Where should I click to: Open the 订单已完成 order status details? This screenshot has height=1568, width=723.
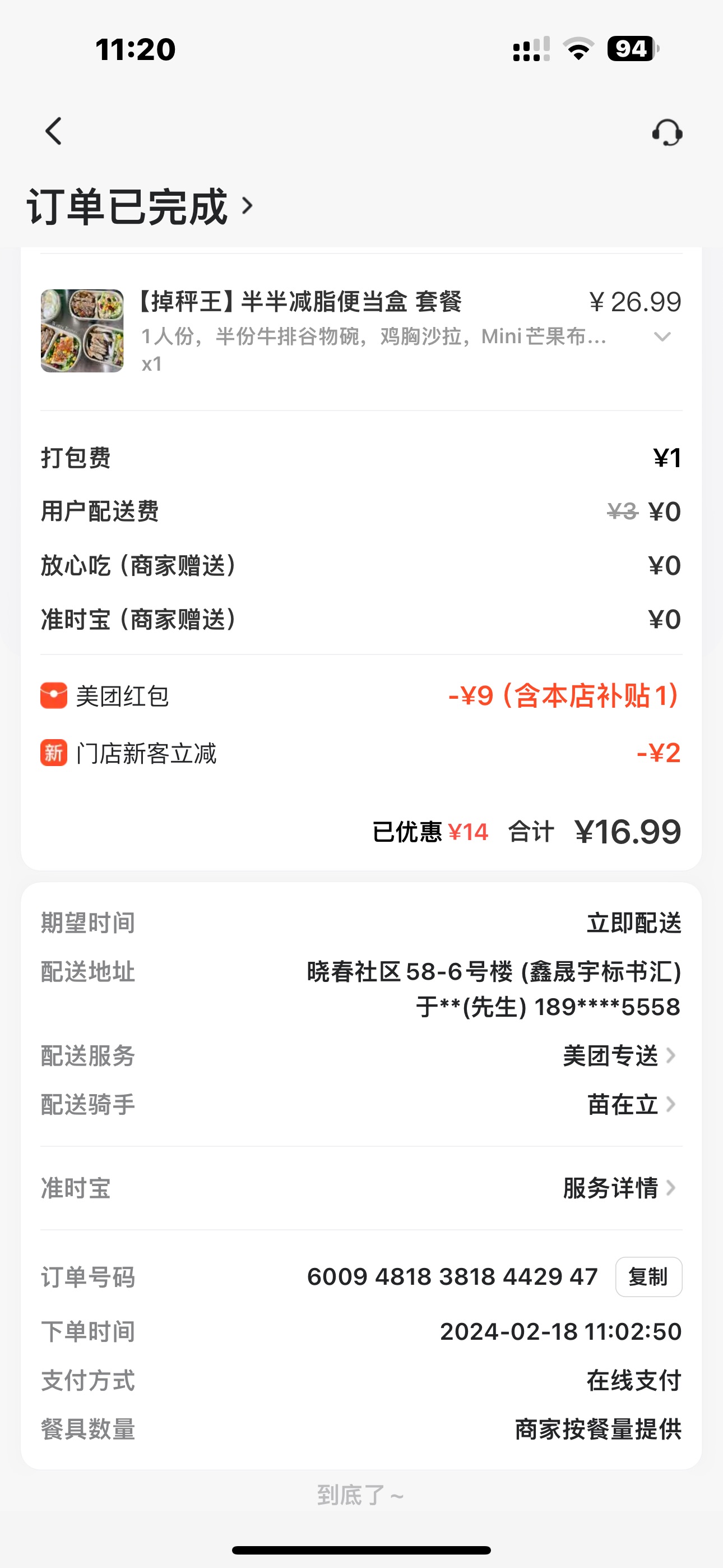coord(140,207)
